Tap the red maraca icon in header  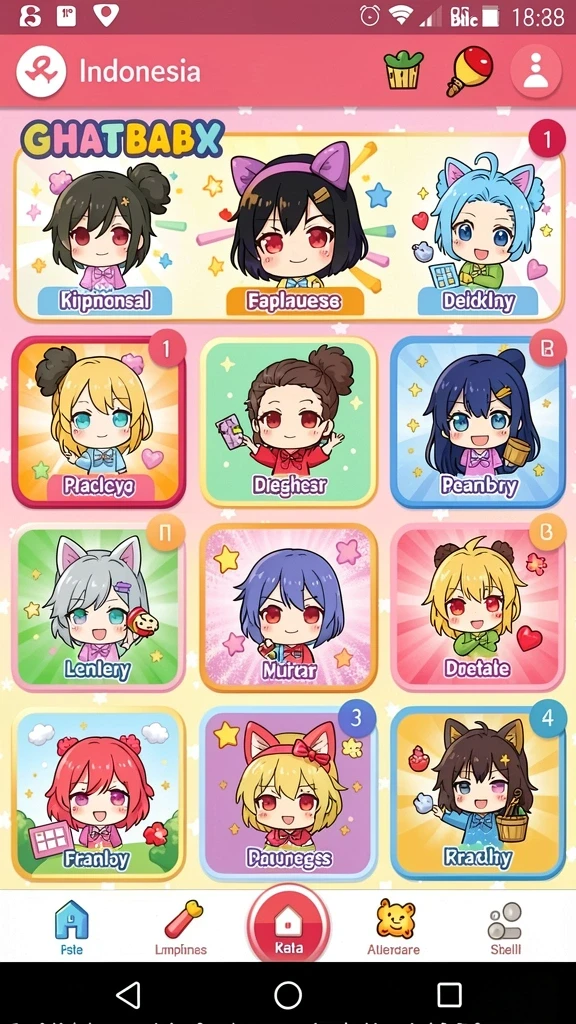click(x=470, y=71)
